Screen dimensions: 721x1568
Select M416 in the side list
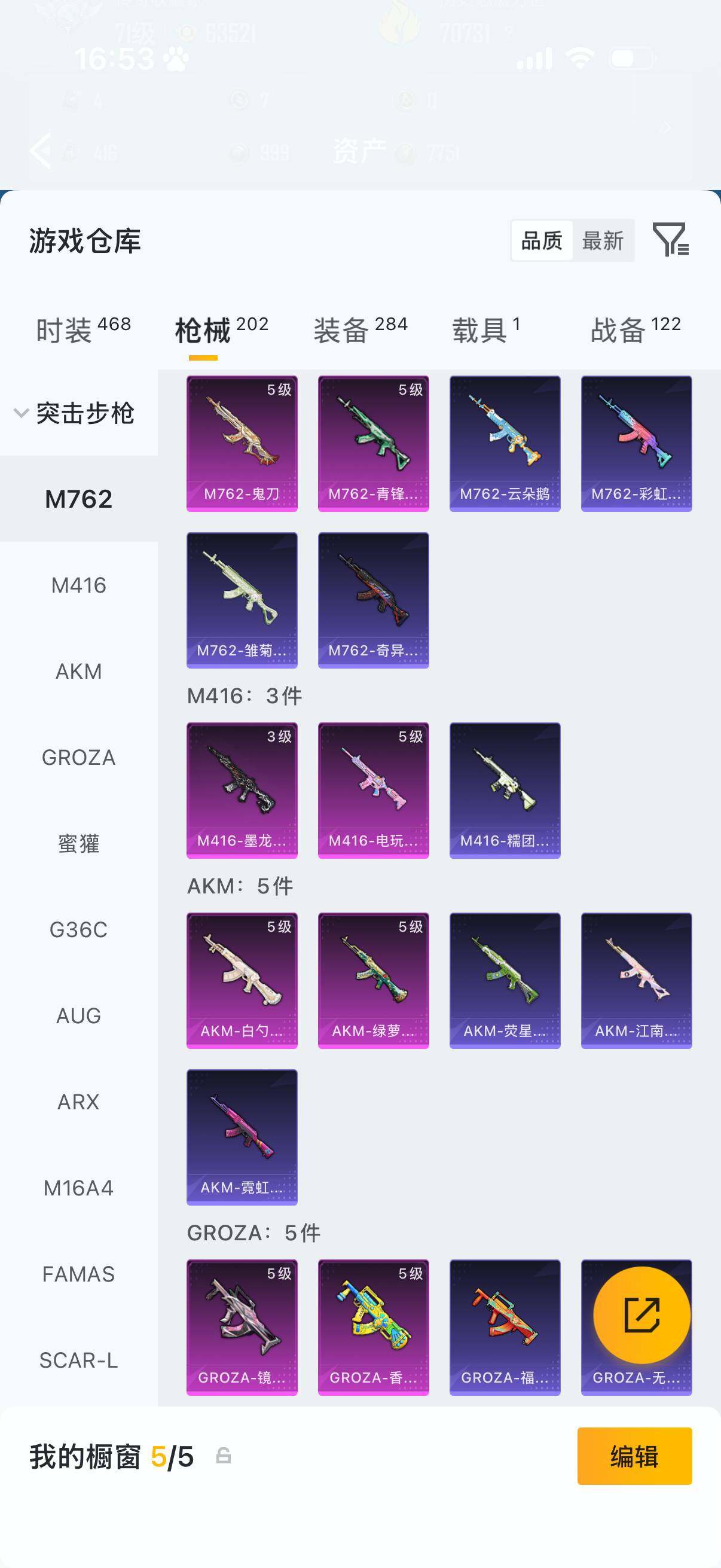[79, 585]
